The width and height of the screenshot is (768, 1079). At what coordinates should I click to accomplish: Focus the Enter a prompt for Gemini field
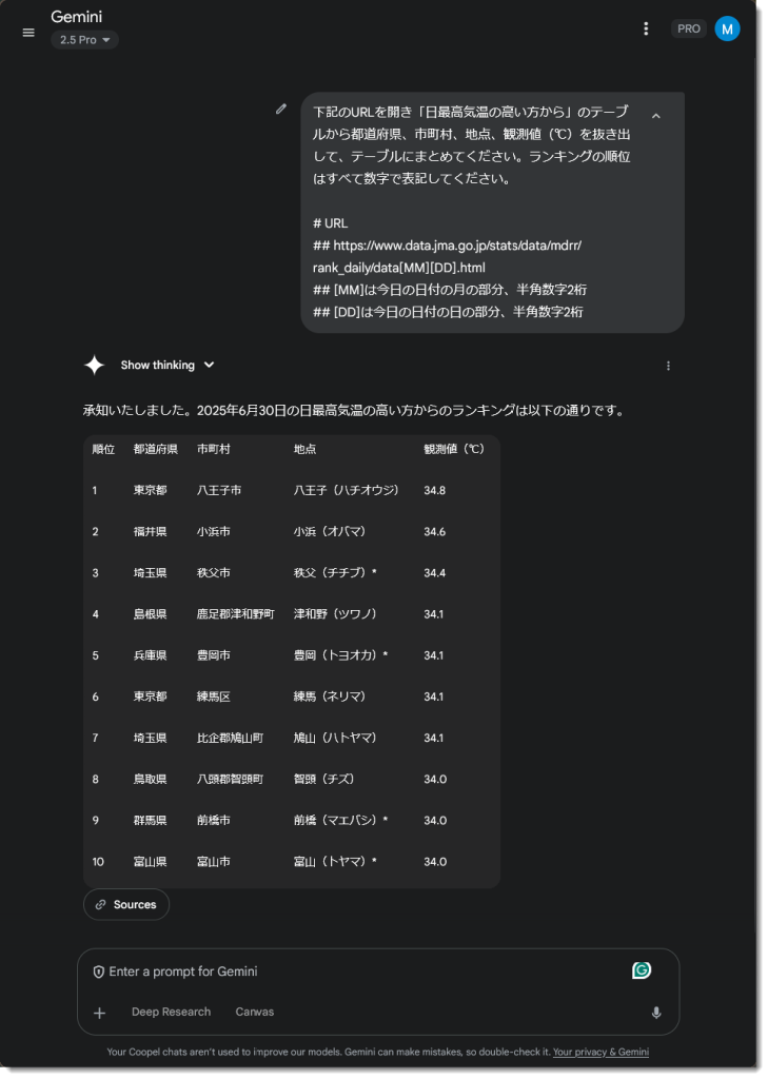(358, 972)
